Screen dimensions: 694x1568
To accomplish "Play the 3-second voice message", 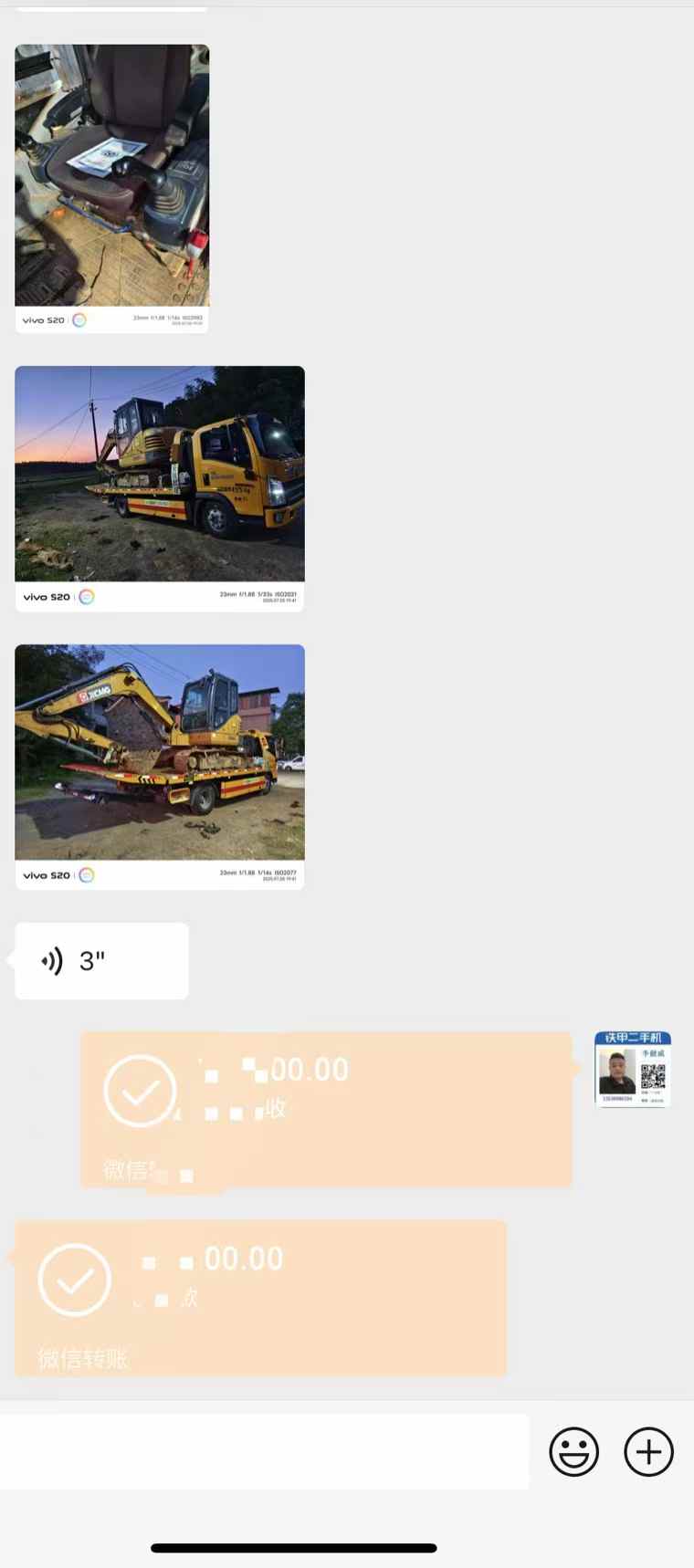I will pos(101,961).
